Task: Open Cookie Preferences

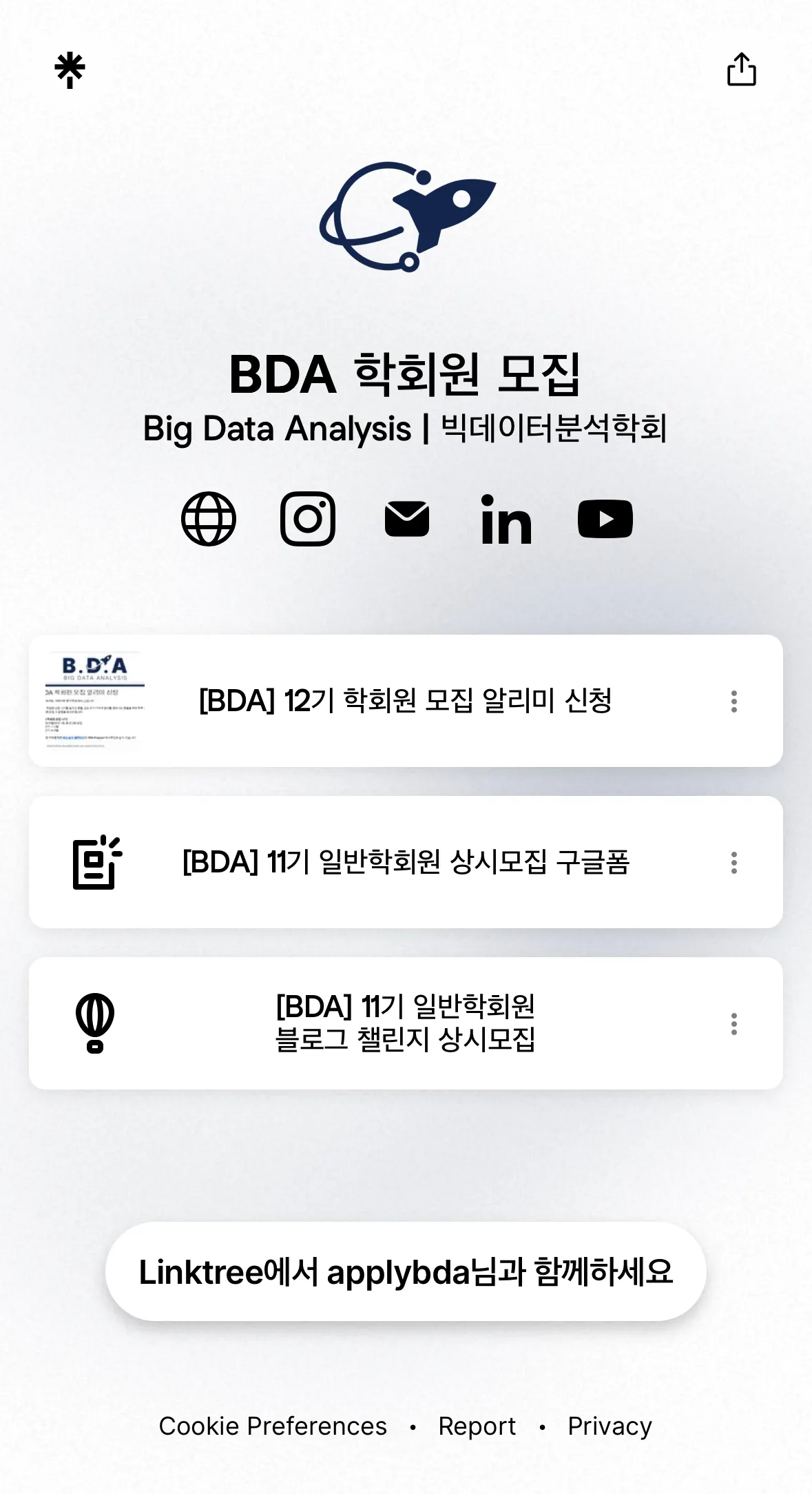Action: (273, 1426)
